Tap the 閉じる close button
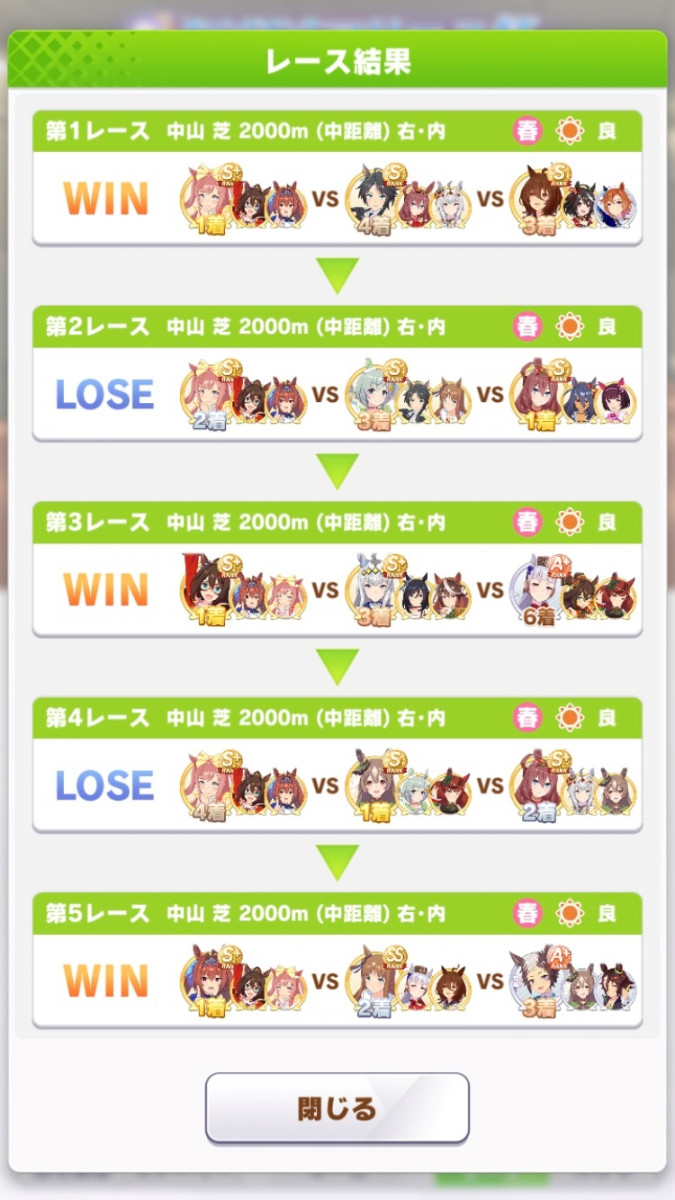The height and width of the screenshot is (1200, 675). click(x=337, y=1108)
